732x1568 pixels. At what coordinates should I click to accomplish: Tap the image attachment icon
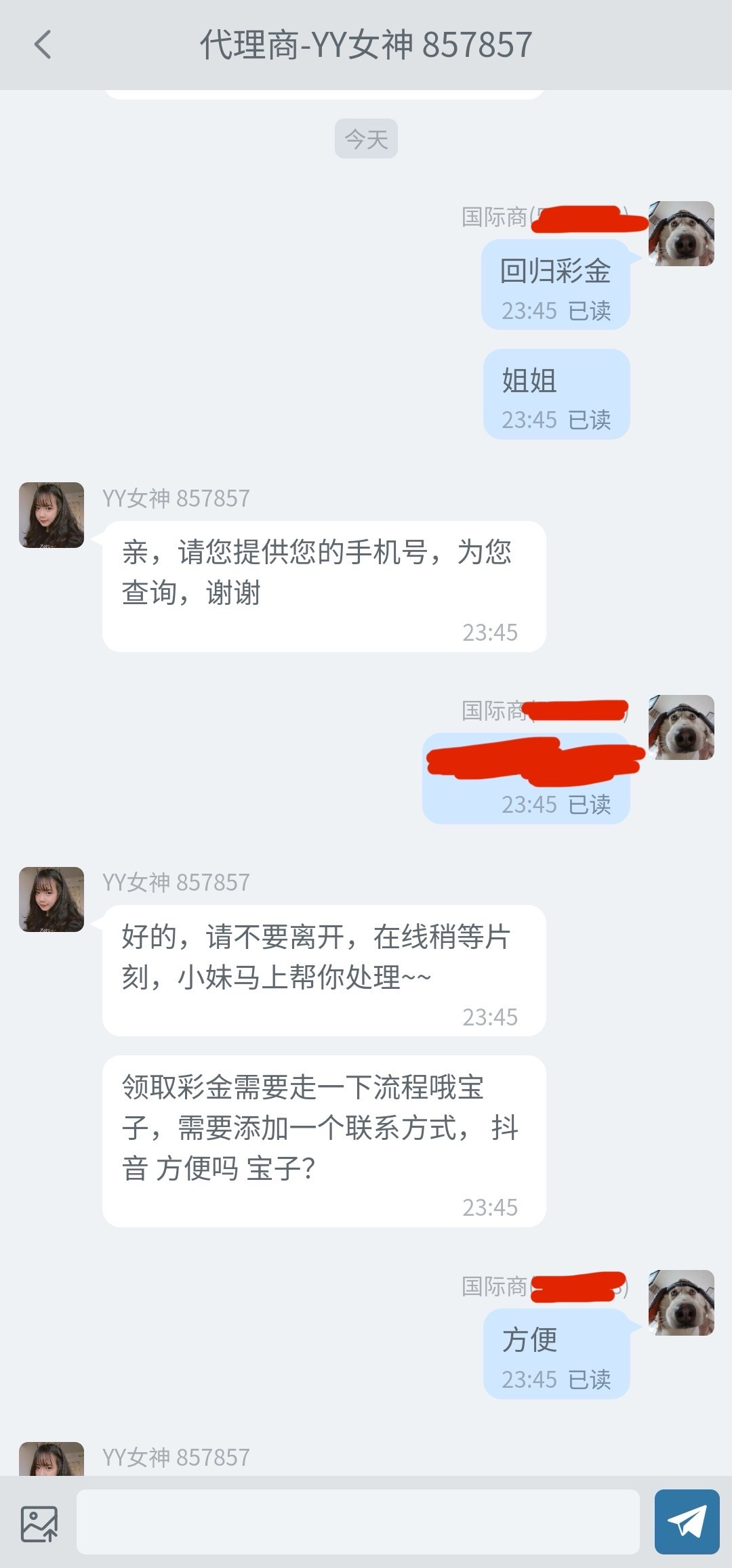(x=39, y=1523)
